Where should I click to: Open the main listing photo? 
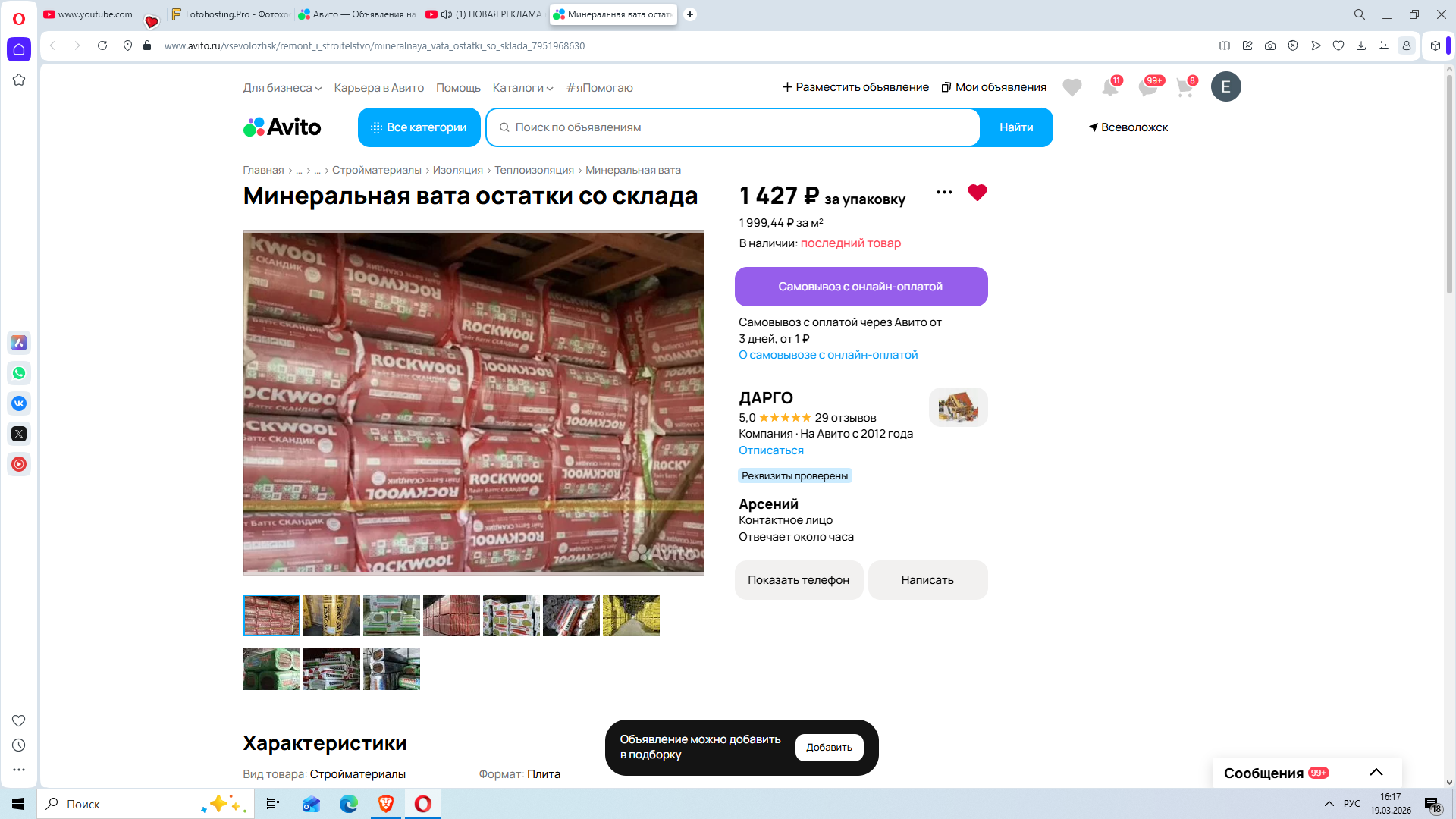(473, 403)
